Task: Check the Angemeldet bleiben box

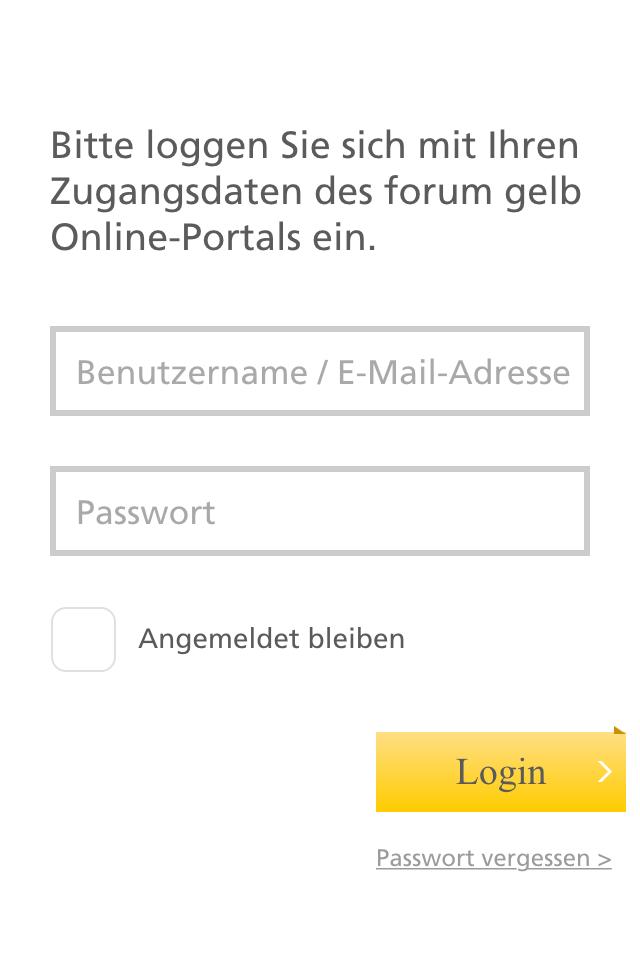Action: [x=84, y=639]
